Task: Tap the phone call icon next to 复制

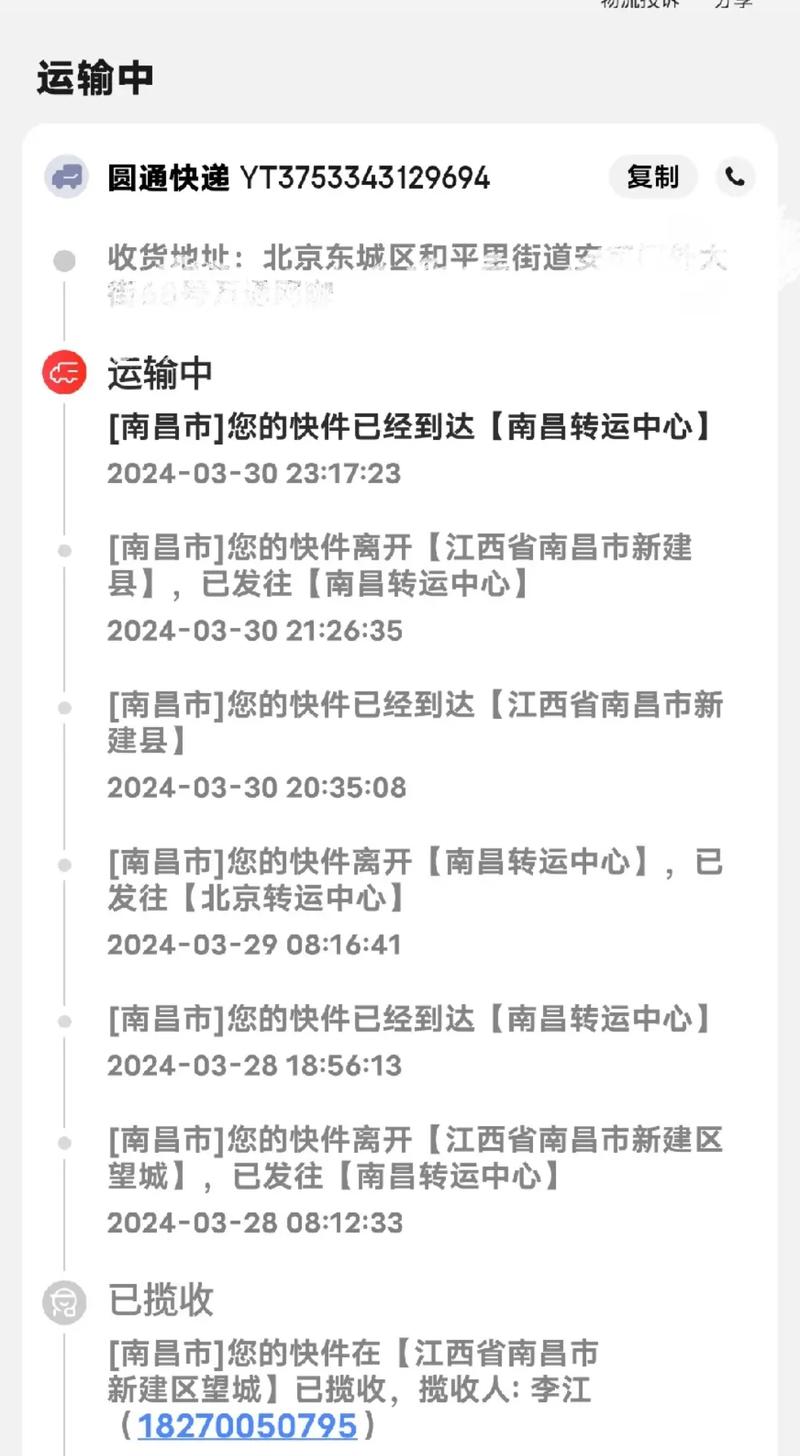Action: click(736, 178)
